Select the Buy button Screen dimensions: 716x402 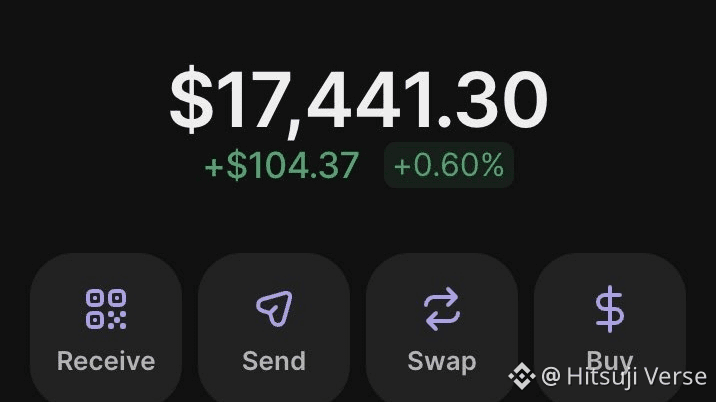click(609, 322)
